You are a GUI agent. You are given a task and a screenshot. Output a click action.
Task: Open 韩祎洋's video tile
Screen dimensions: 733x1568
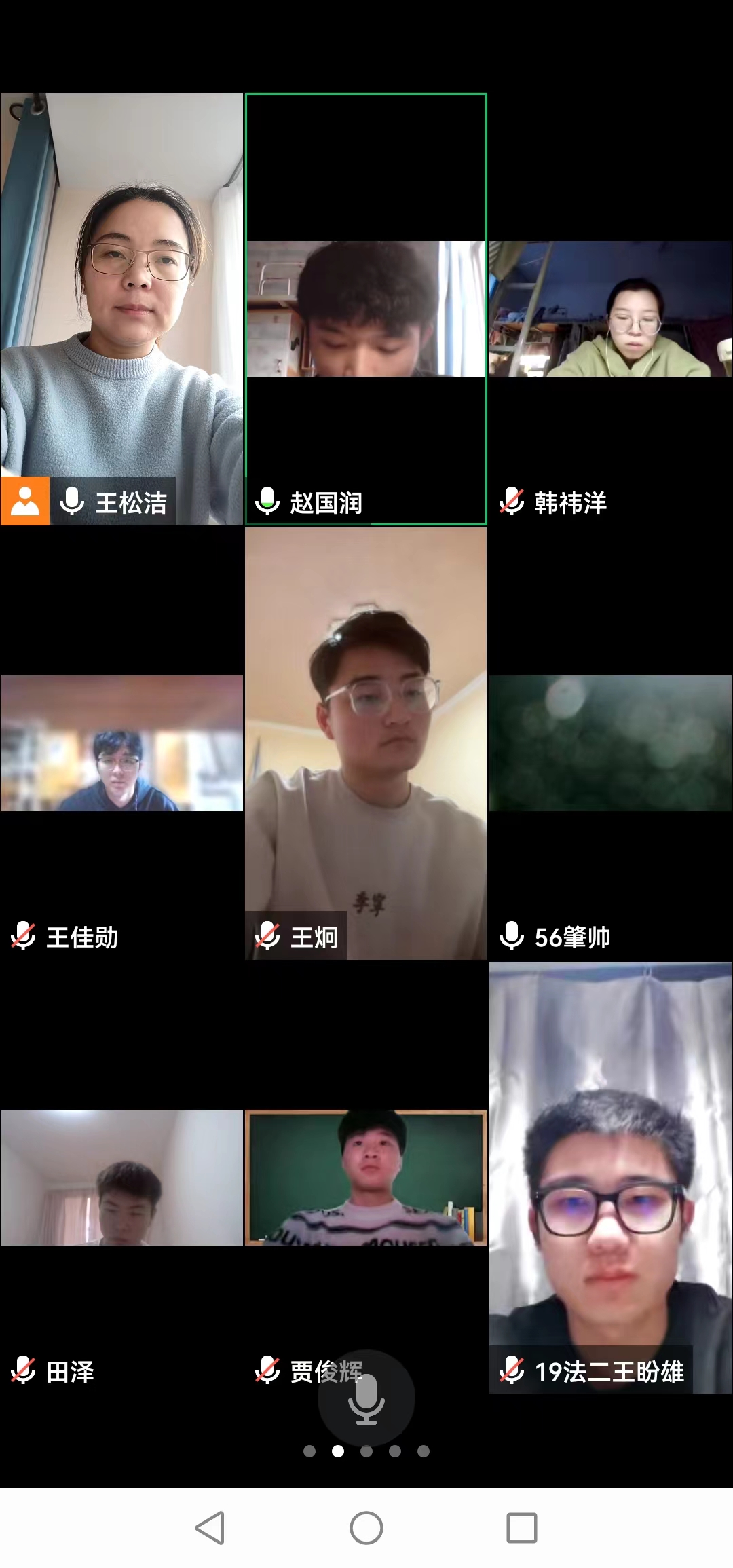coord(610,308)
